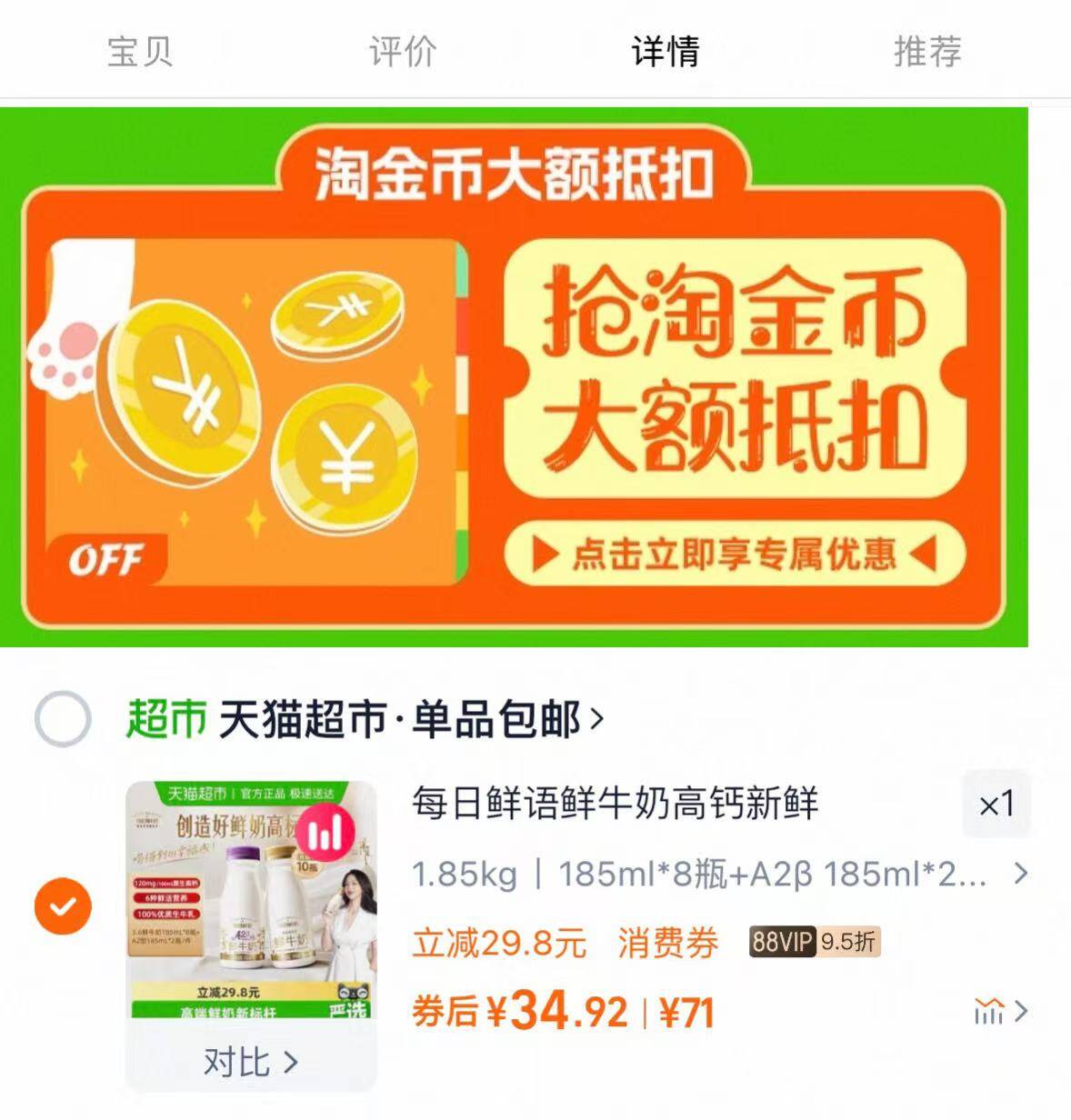Switch to the 宝贝 tab
This screenshot has width=1071, height=1120.
tap(140, 51)
